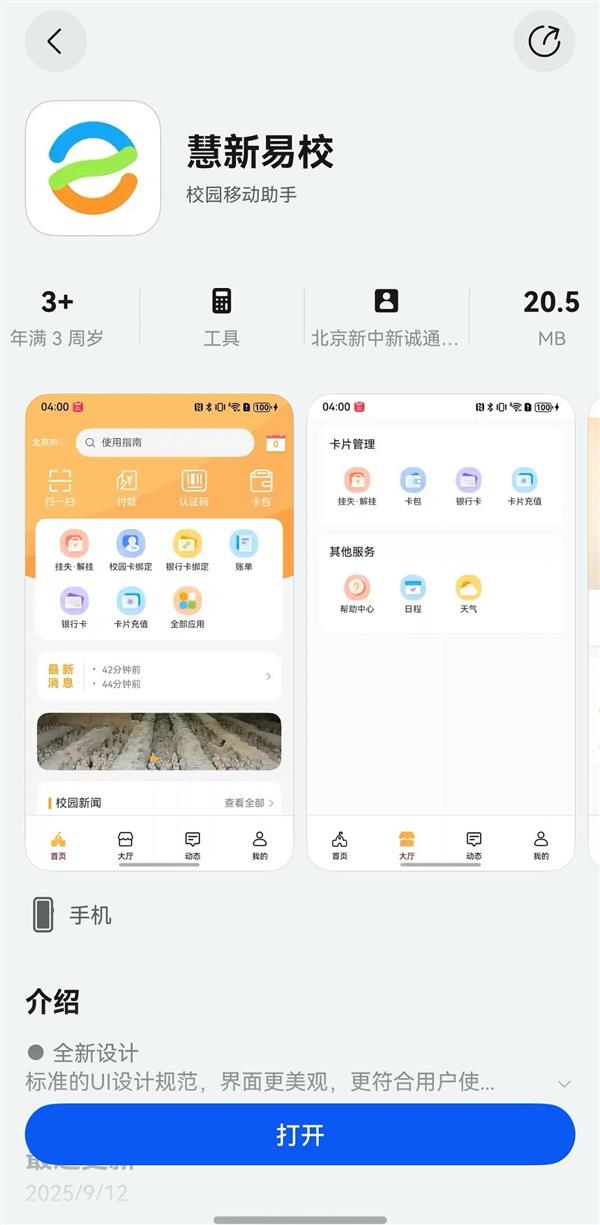This screenshot has width=600, height=1225.
Task: Open the 卡片管理 preview screenshot
Action: [440, 632]
